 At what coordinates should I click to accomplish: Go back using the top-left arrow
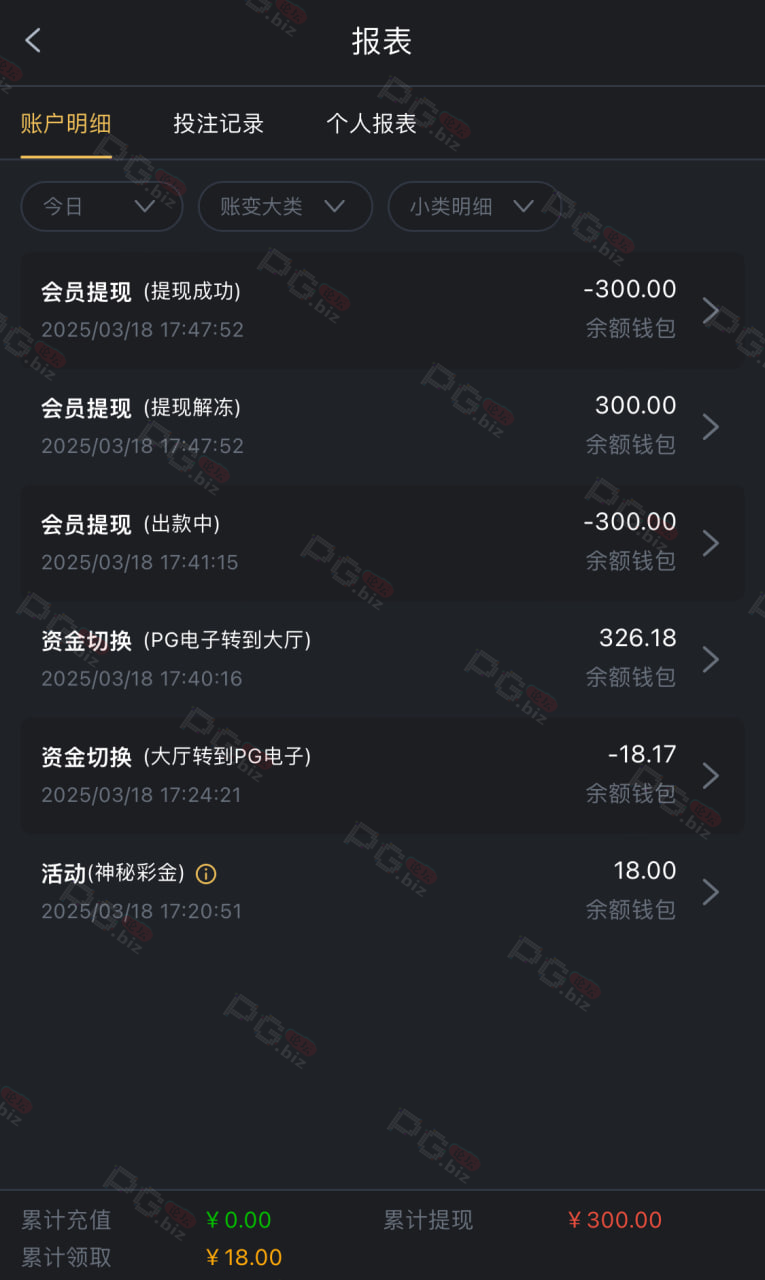33,40
